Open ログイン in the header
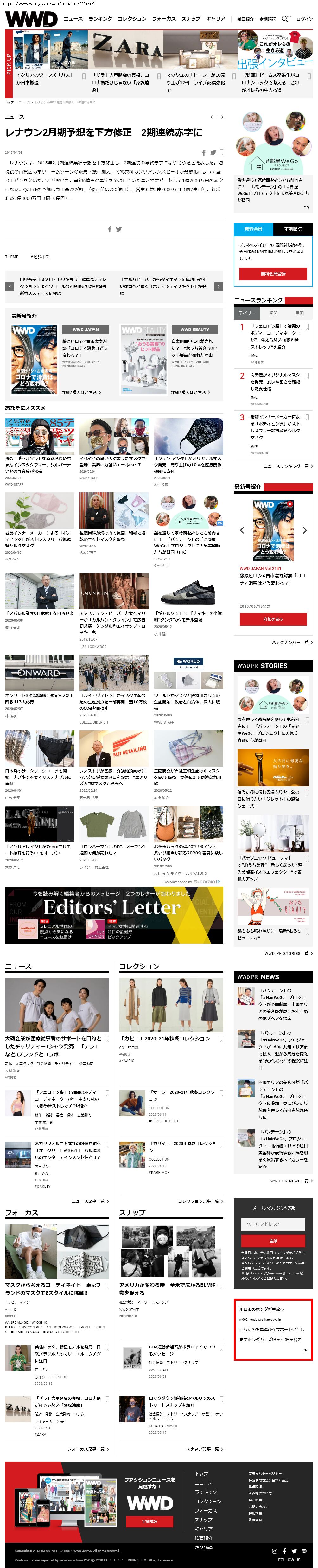This screenshot has width=318, height=1568. tap(303, 19)
